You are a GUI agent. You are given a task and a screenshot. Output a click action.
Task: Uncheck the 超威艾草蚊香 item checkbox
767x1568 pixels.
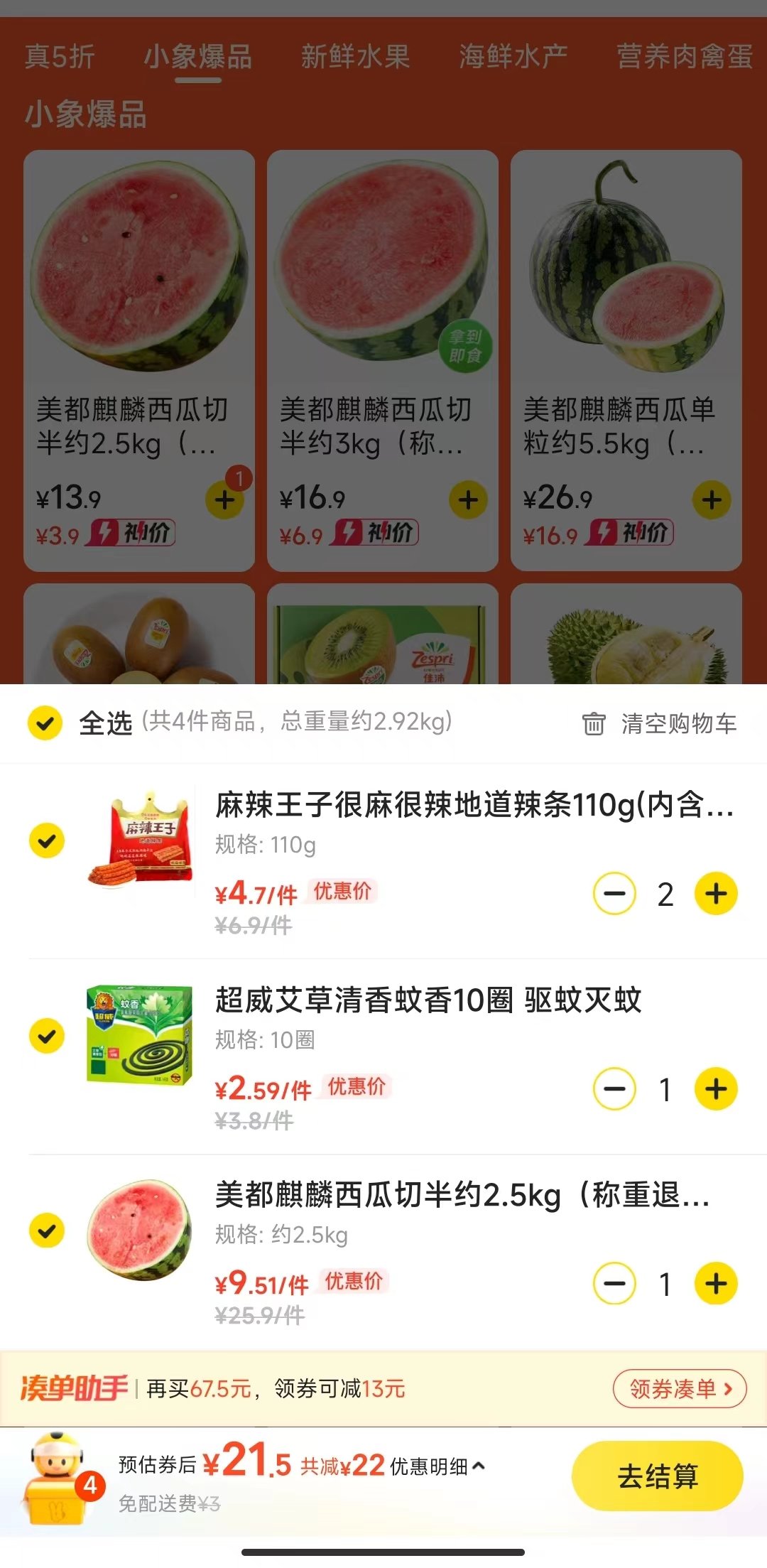pos(47,1036)
